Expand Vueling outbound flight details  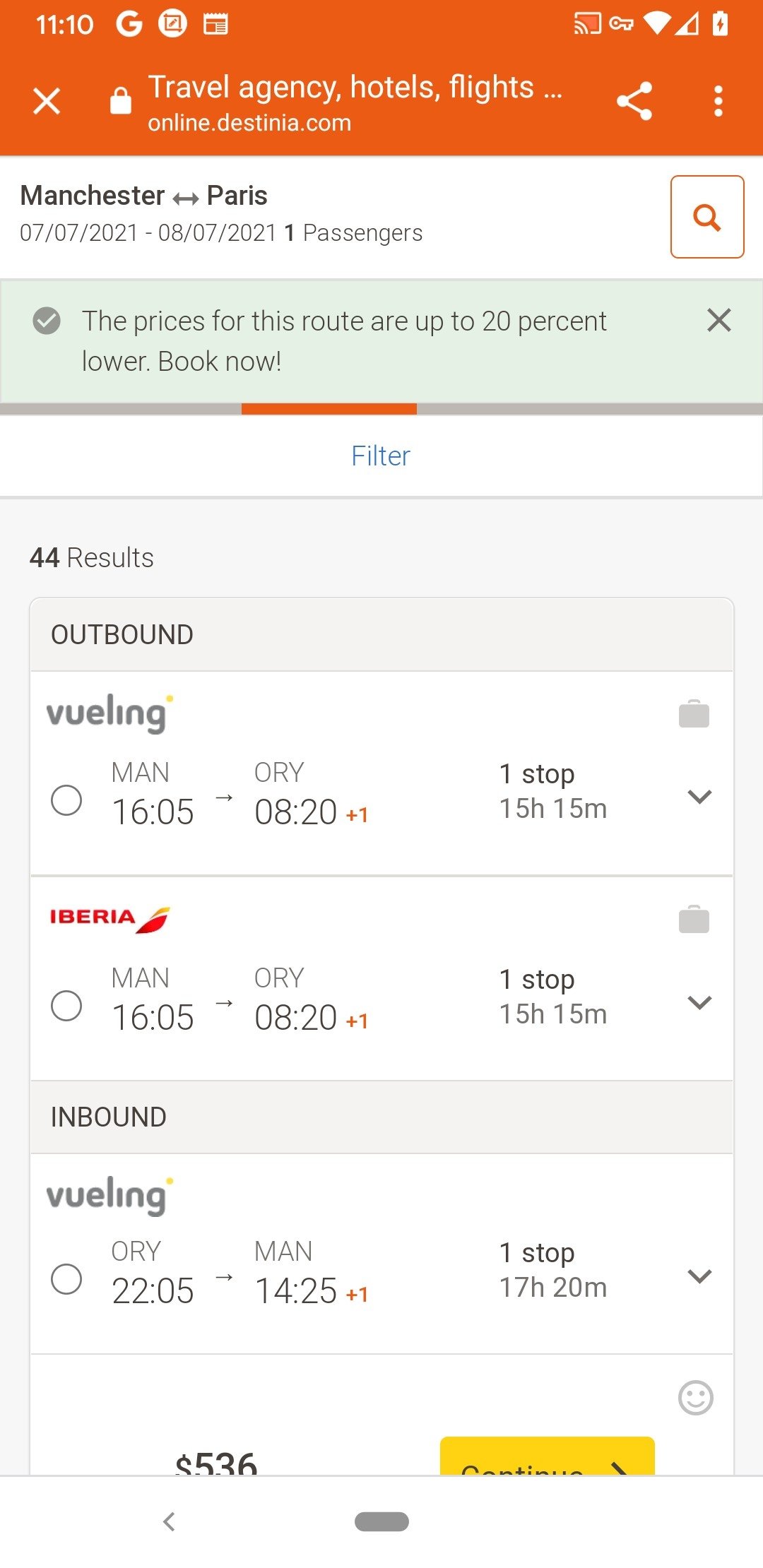tap(699, 797)
